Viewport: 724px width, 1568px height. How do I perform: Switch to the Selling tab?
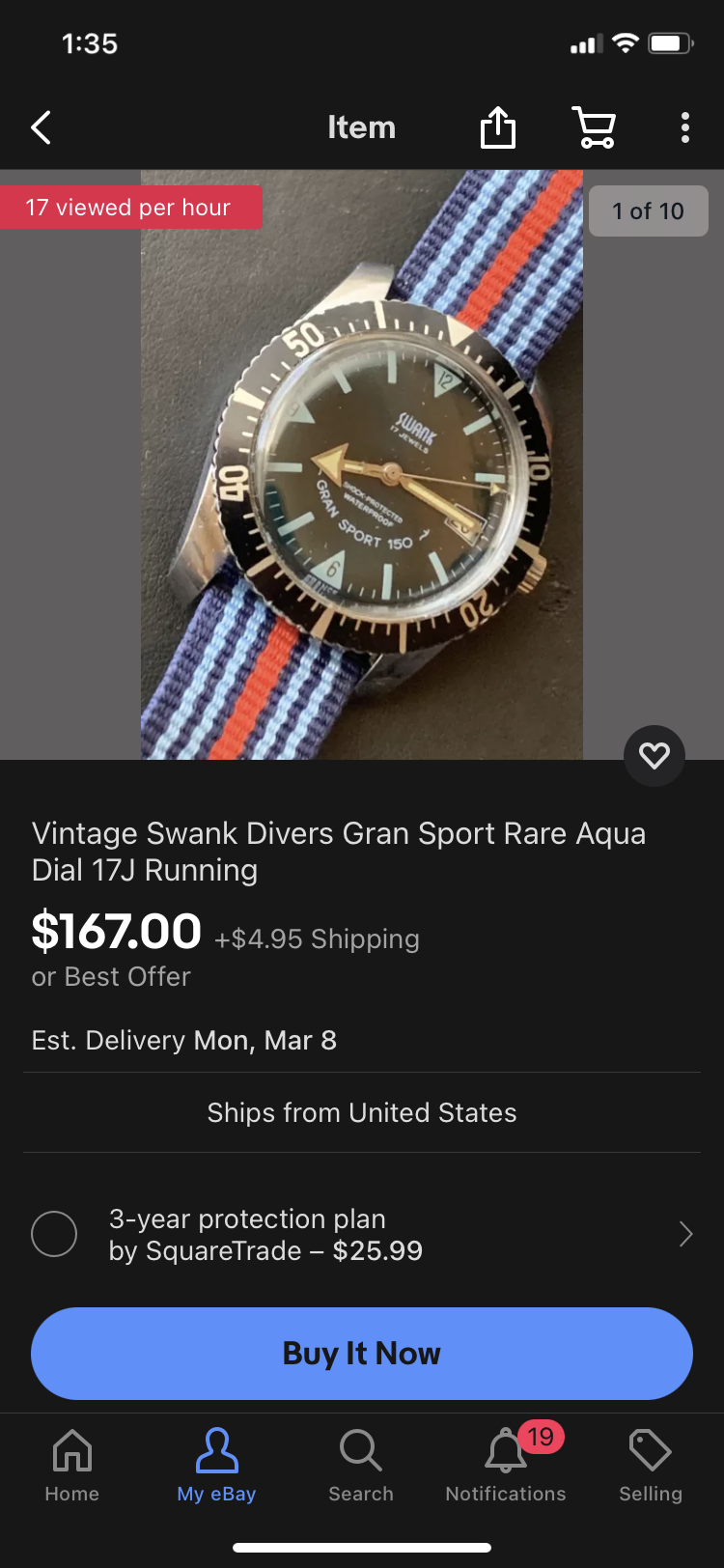(651, 1465)
